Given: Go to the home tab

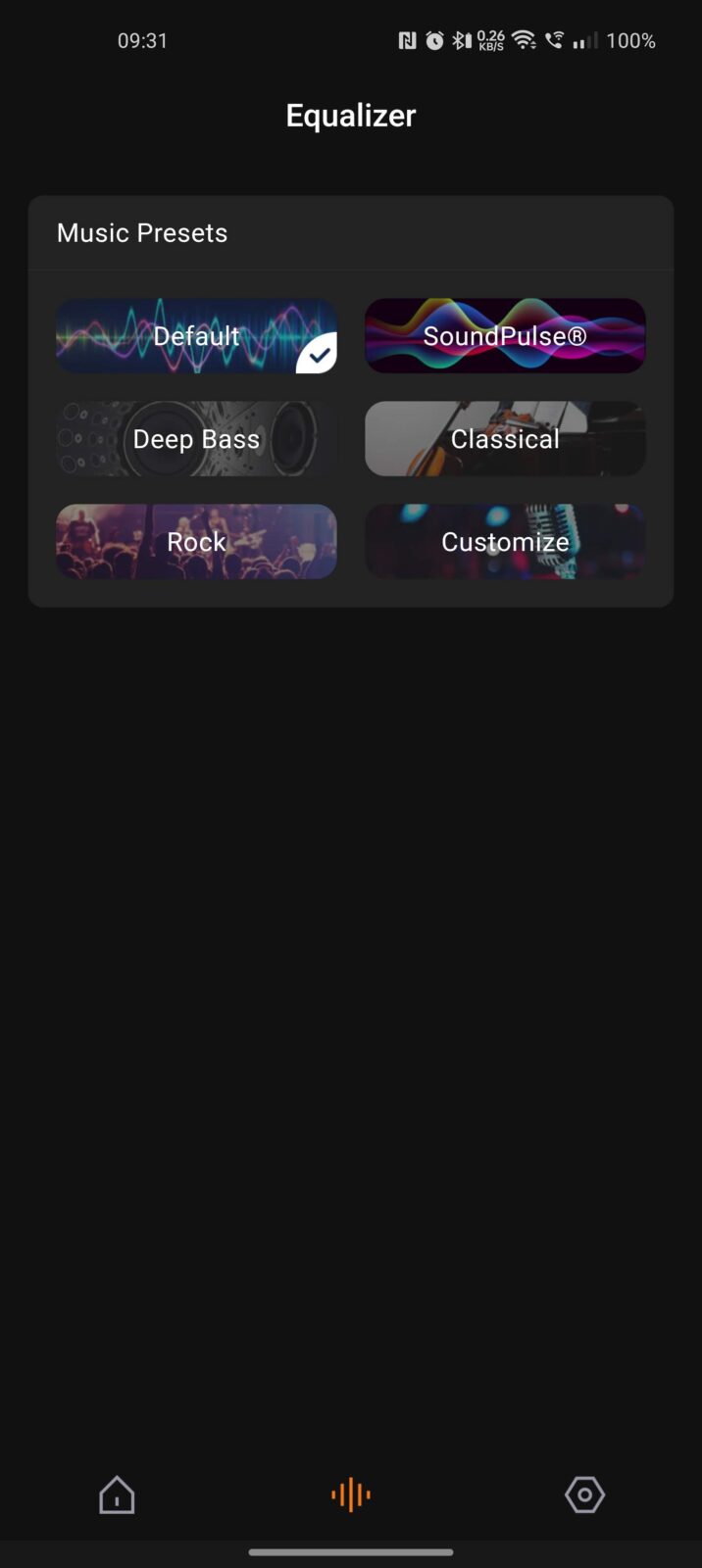Looking at the screenshot, I should pos(117,1494).
